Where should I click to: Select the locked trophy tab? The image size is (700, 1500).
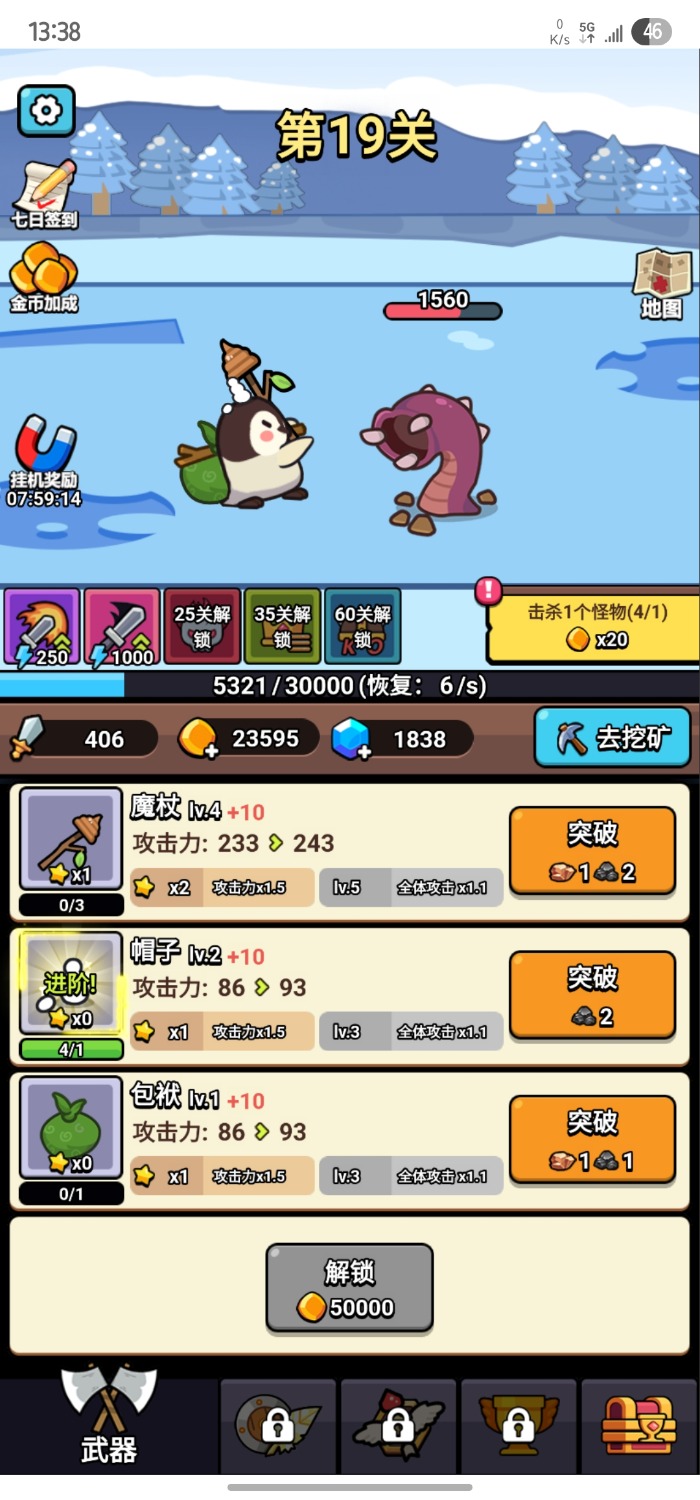click(x=518, y=1425)
